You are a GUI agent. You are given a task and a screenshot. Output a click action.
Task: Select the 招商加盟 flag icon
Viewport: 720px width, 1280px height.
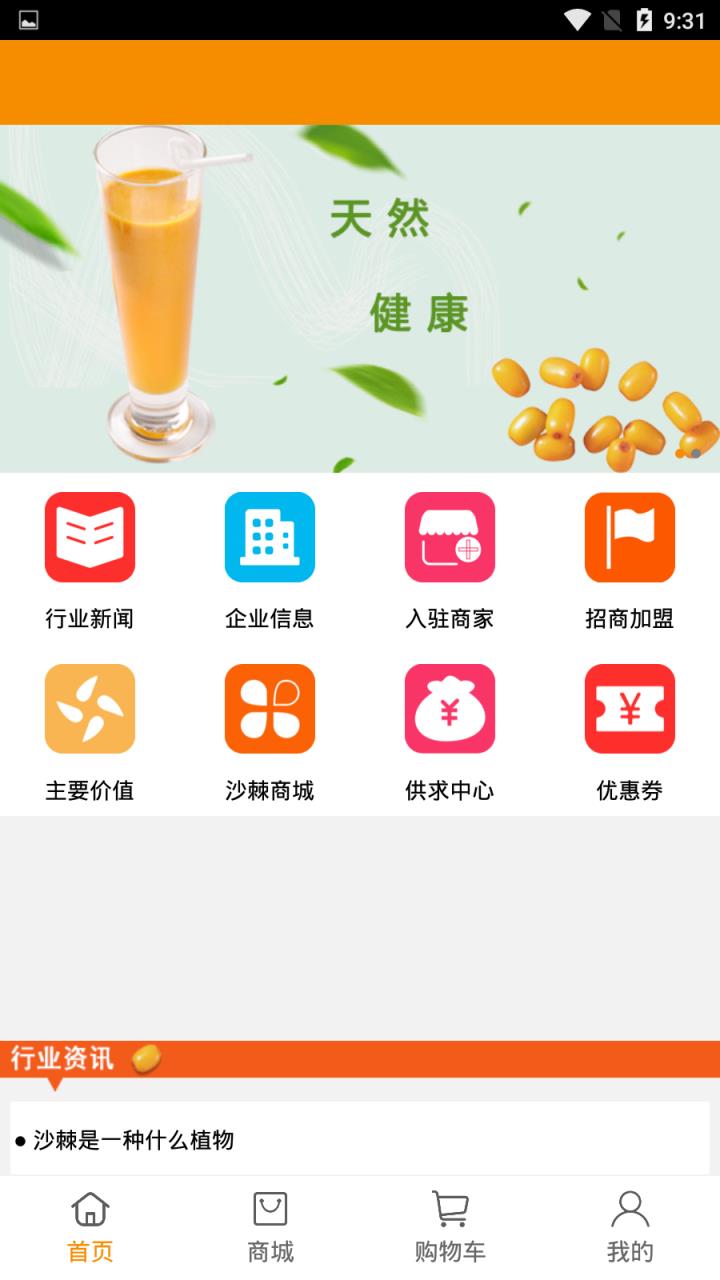click(629, 537)
